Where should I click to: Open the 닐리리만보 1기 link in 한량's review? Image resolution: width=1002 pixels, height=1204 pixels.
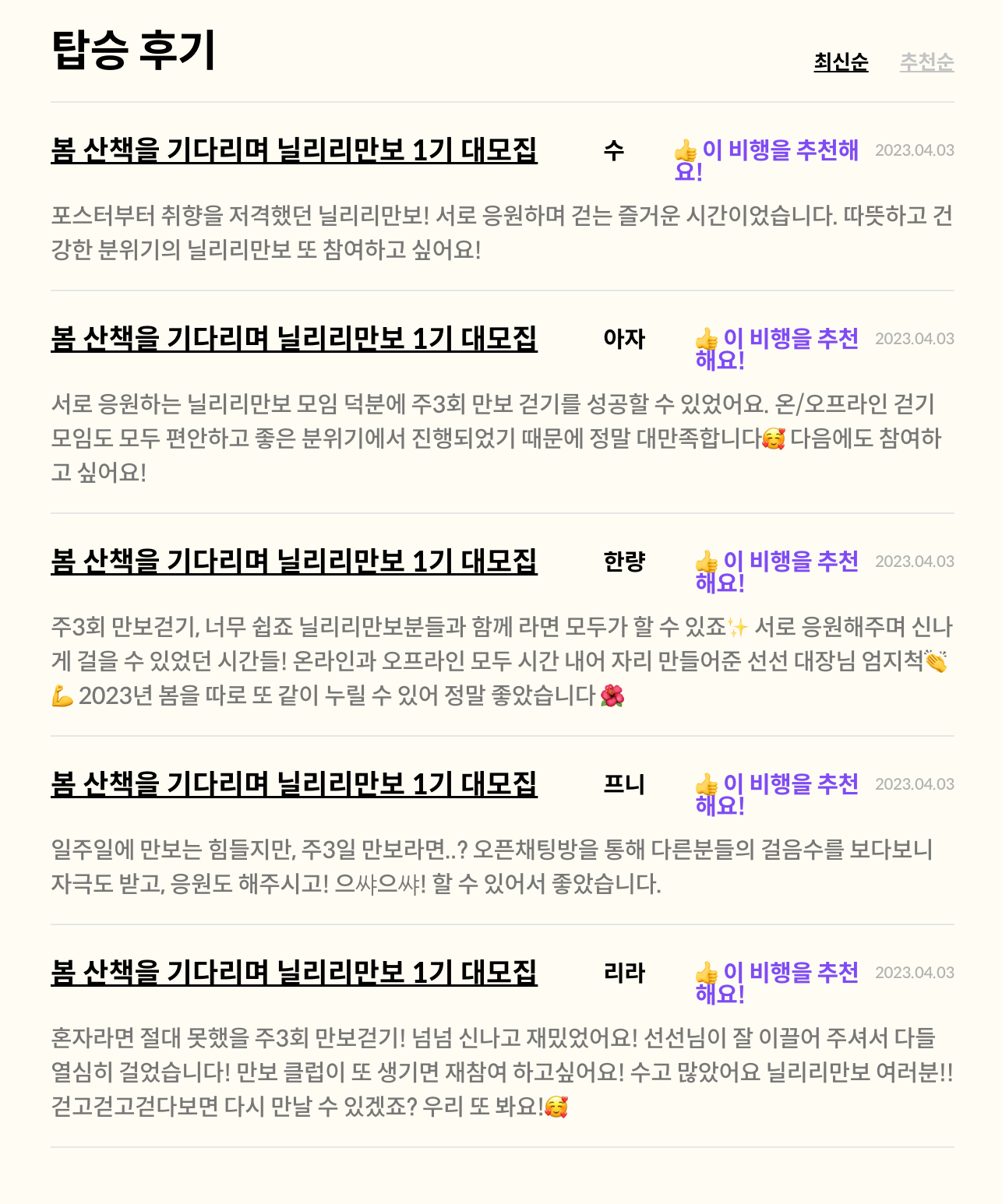click(294, 561)
